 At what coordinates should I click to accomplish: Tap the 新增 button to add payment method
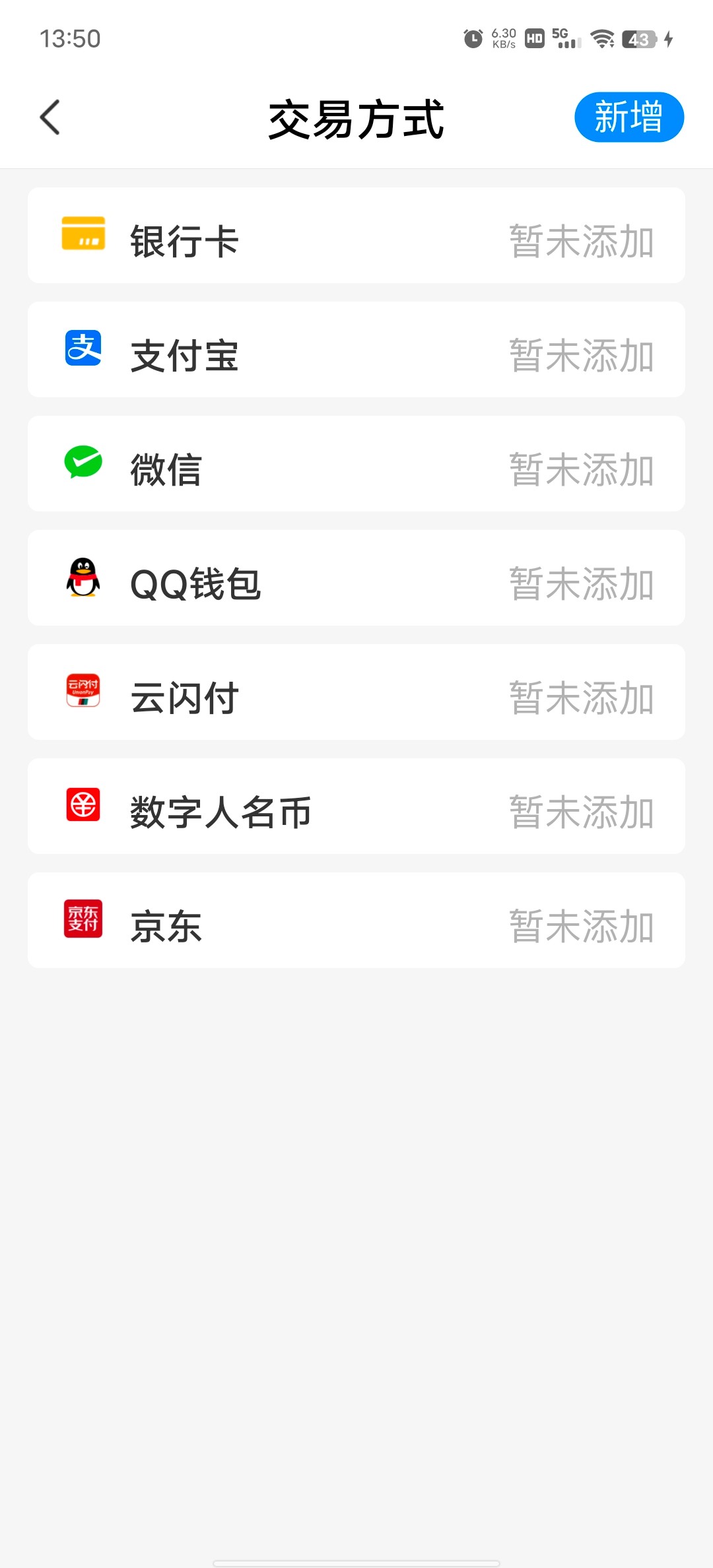(x=628, y=117)
